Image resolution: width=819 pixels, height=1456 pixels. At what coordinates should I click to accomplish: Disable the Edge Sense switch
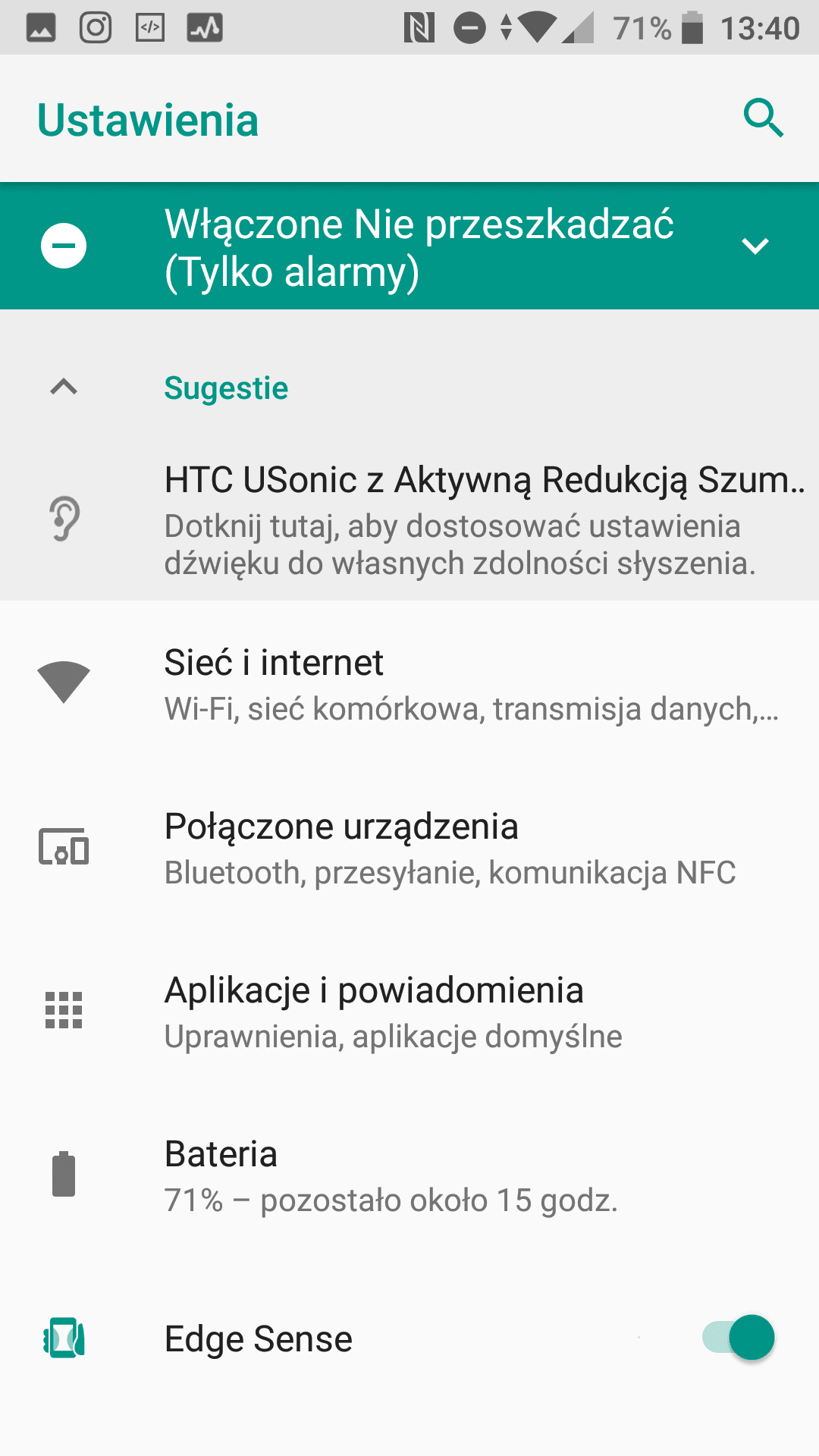[739, 1338]
